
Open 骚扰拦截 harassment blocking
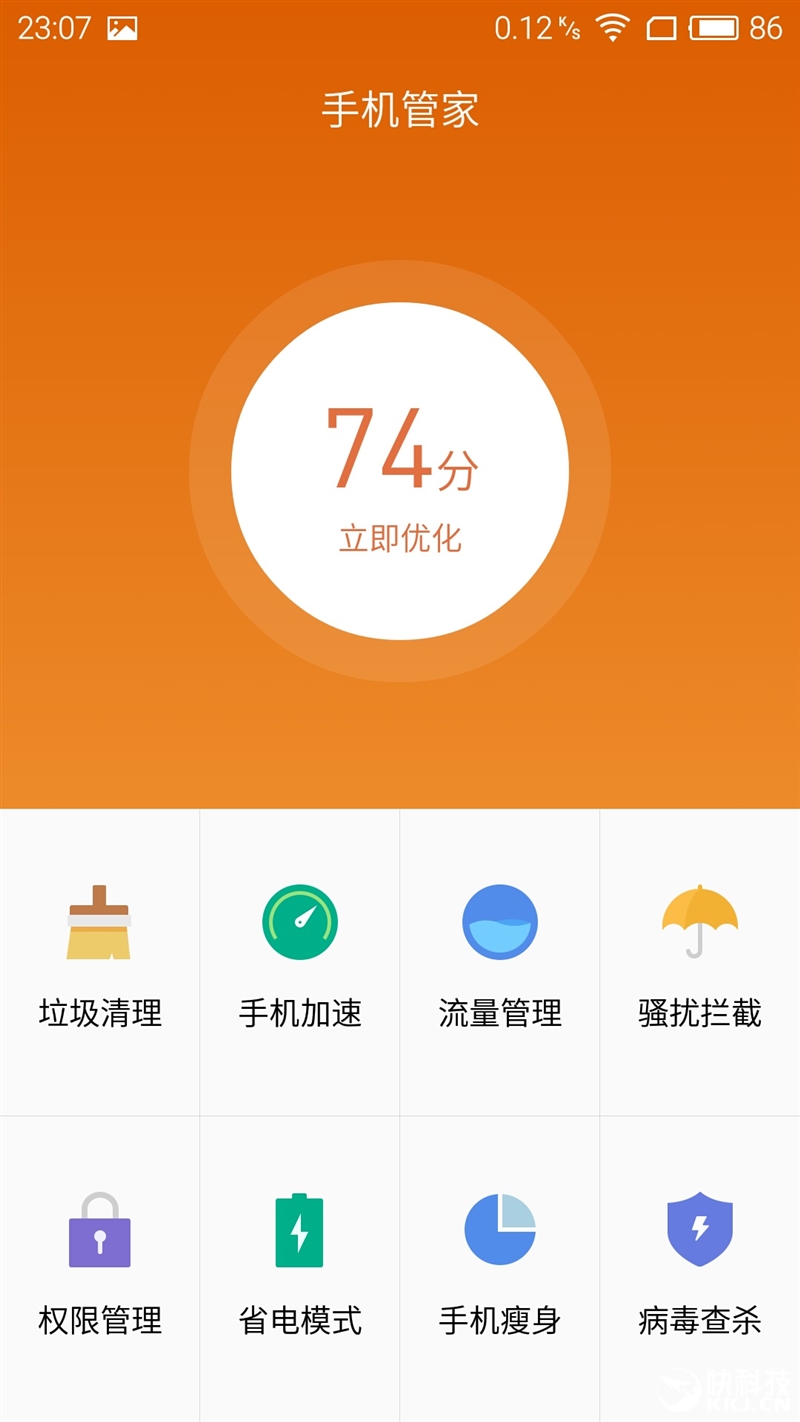tap(699, 960)
